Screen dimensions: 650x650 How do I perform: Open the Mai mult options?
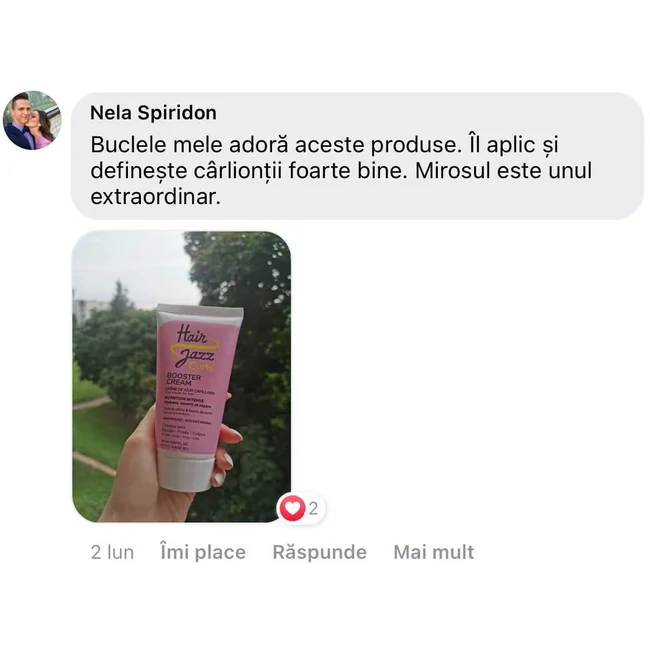pos(433,552)
